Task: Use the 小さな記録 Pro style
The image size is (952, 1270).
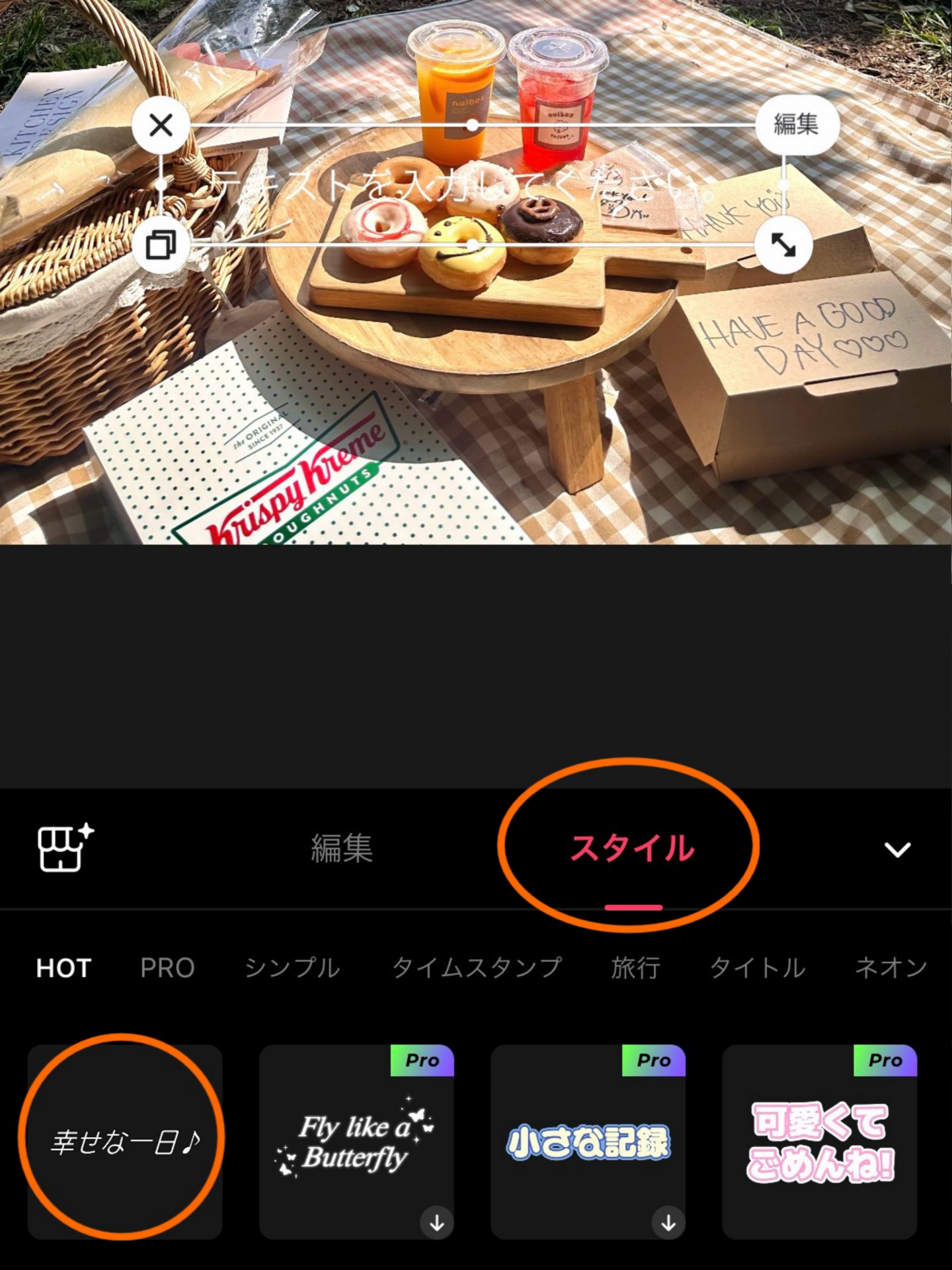Action: [588, 1142]
